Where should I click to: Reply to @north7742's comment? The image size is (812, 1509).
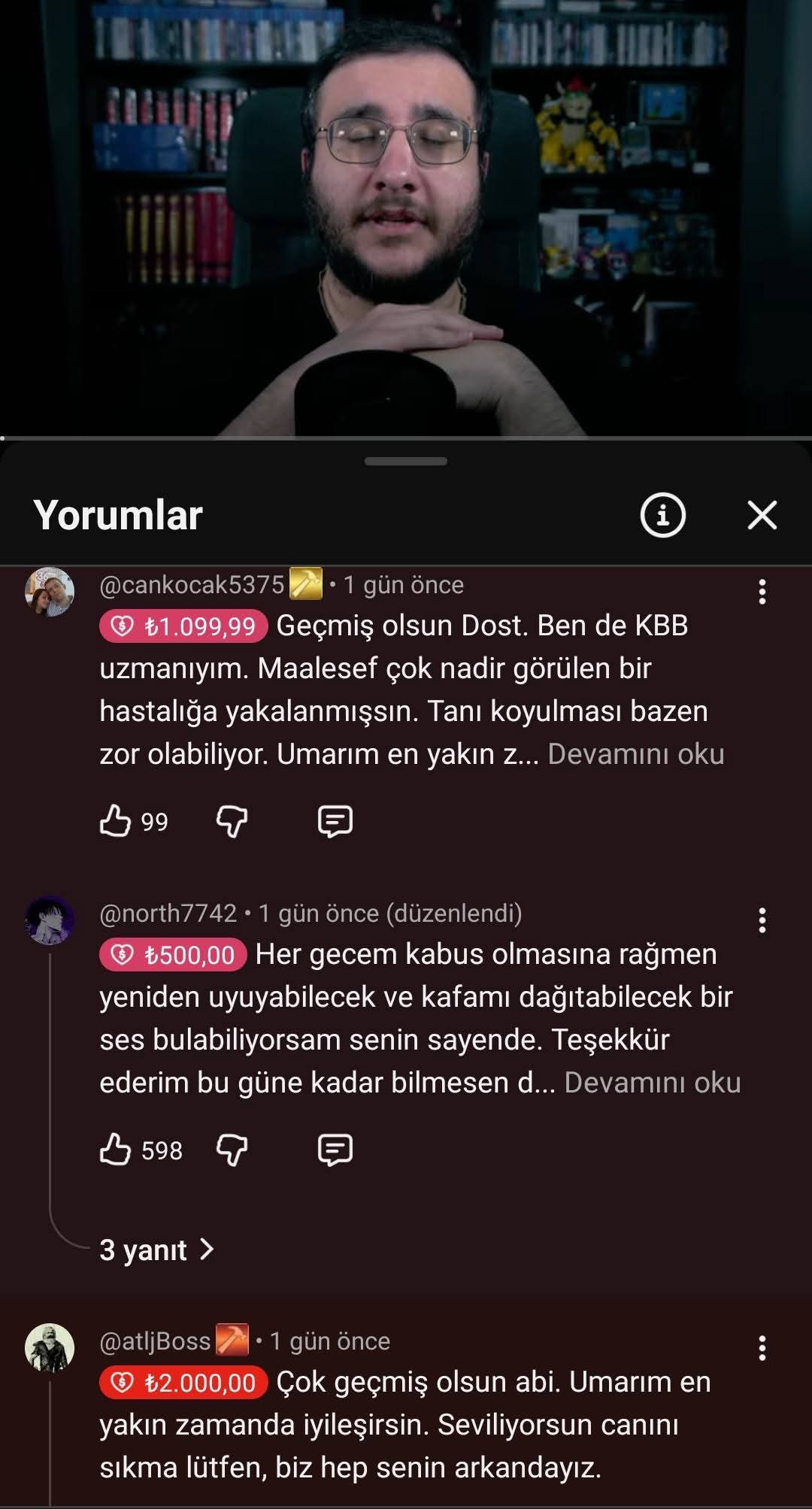[335, 1150]
